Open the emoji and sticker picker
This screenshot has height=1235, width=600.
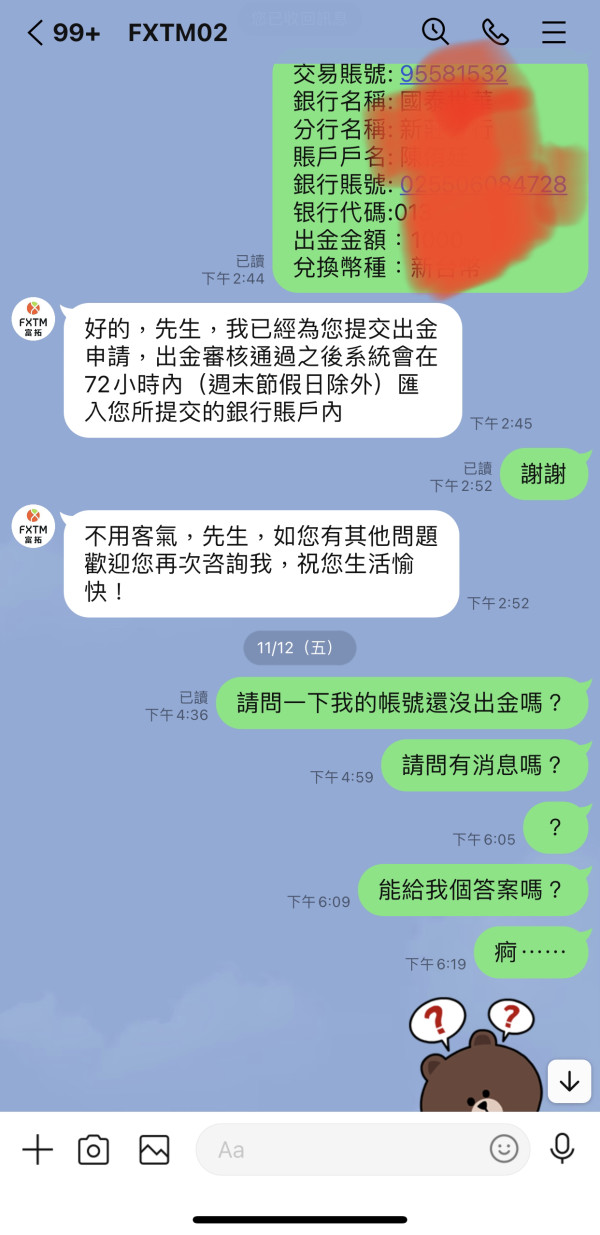point(504,1148)
